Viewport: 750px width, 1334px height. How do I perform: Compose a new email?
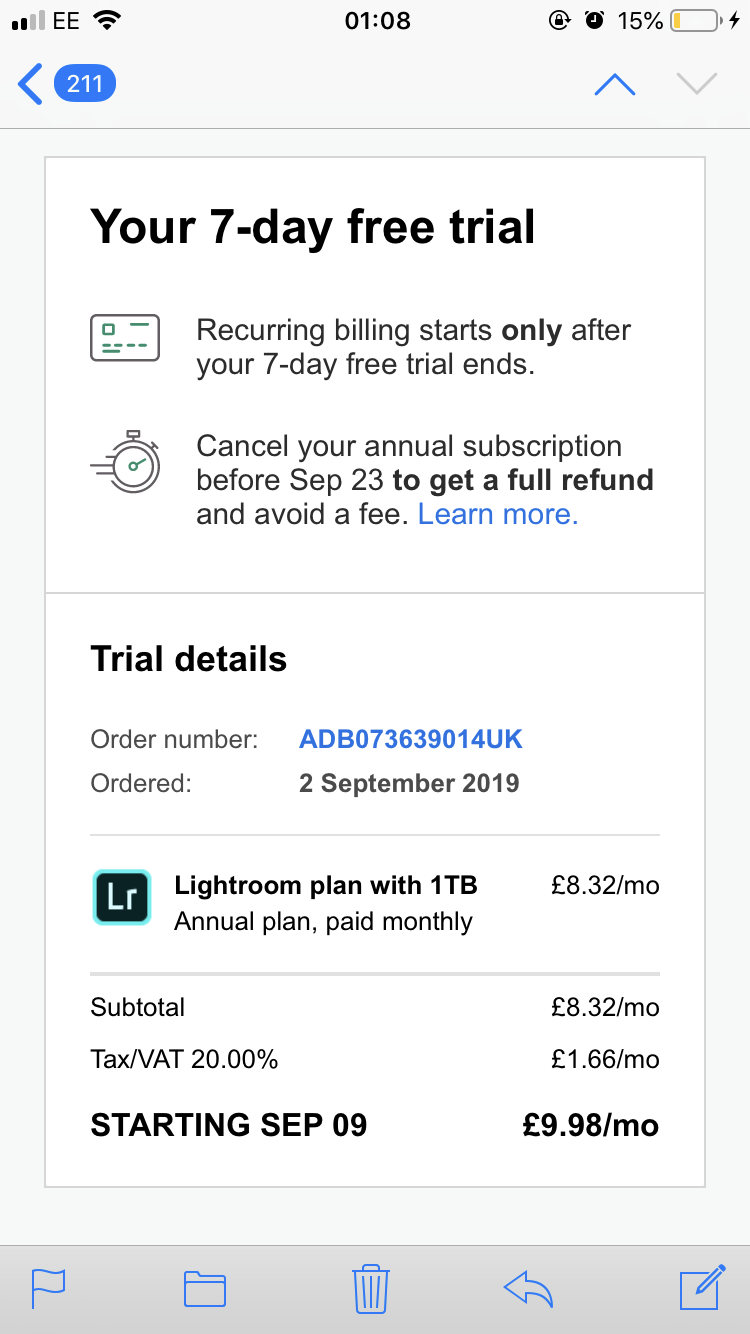[x=703, y=1288]
